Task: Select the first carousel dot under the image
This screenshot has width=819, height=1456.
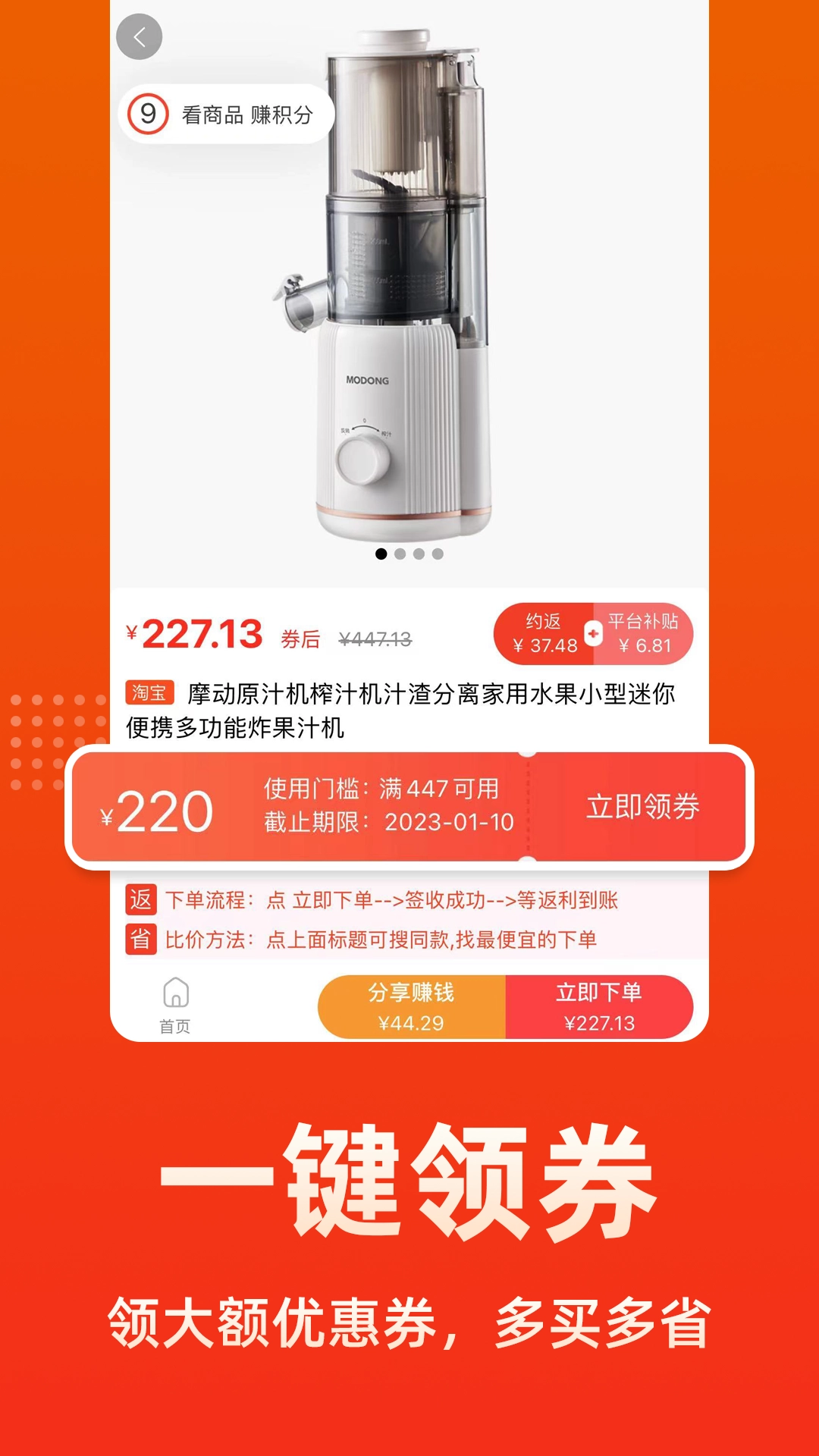Action: click(x=381, y=554)
